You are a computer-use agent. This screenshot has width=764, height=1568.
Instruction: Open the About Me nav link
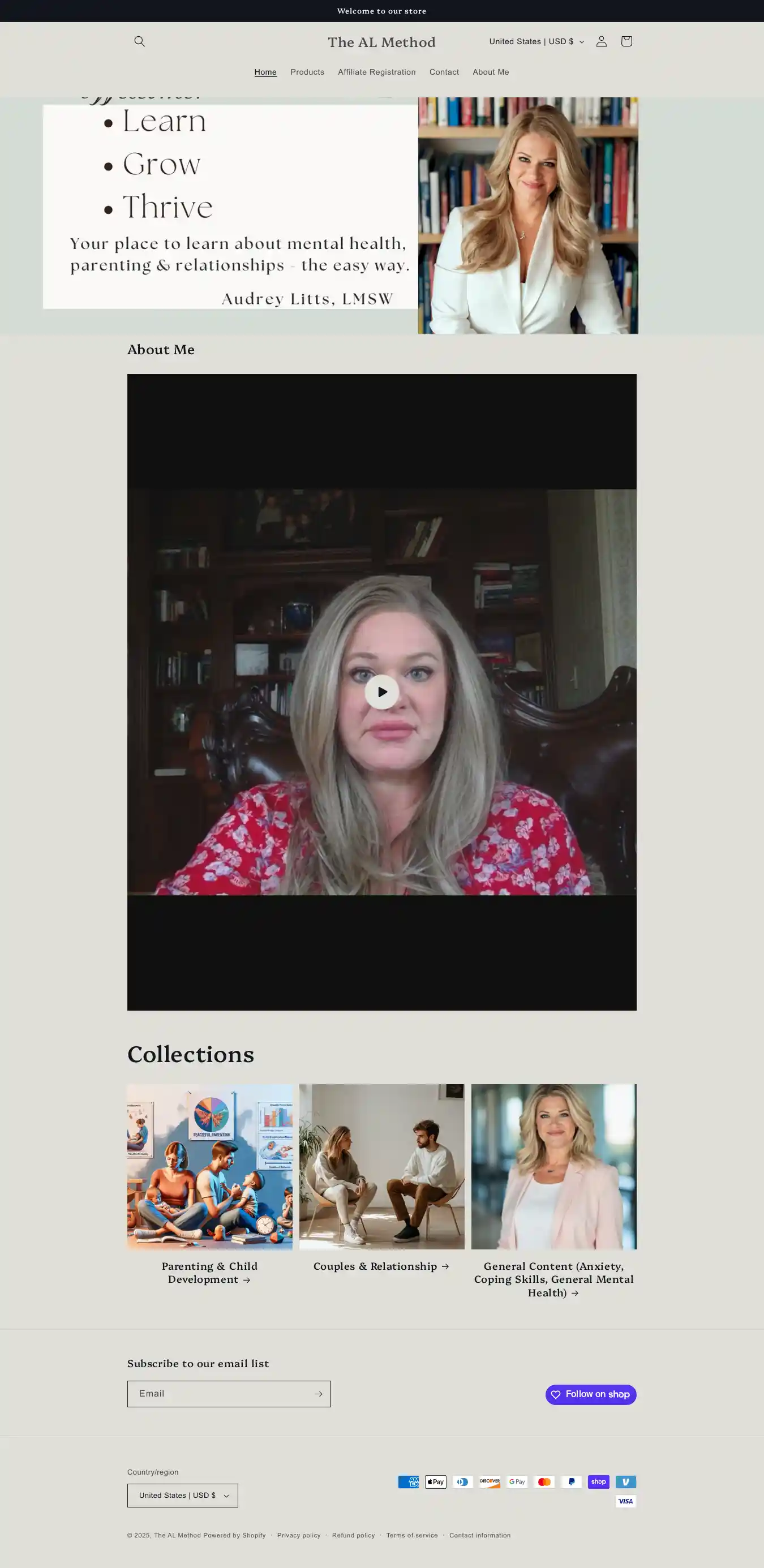(x=490, y=72)
